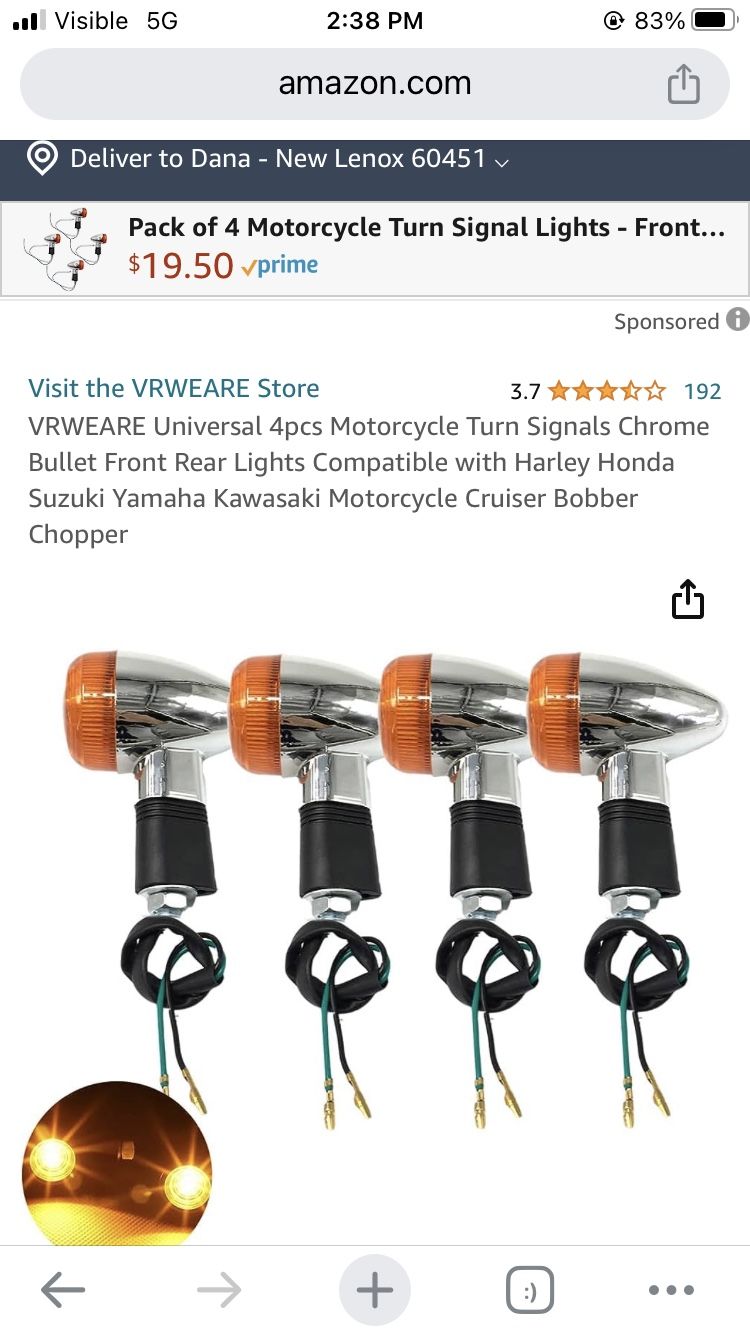Open the browser overflow menu
The width and height of the screenshot is (750, 1334).
[671, 1290]
